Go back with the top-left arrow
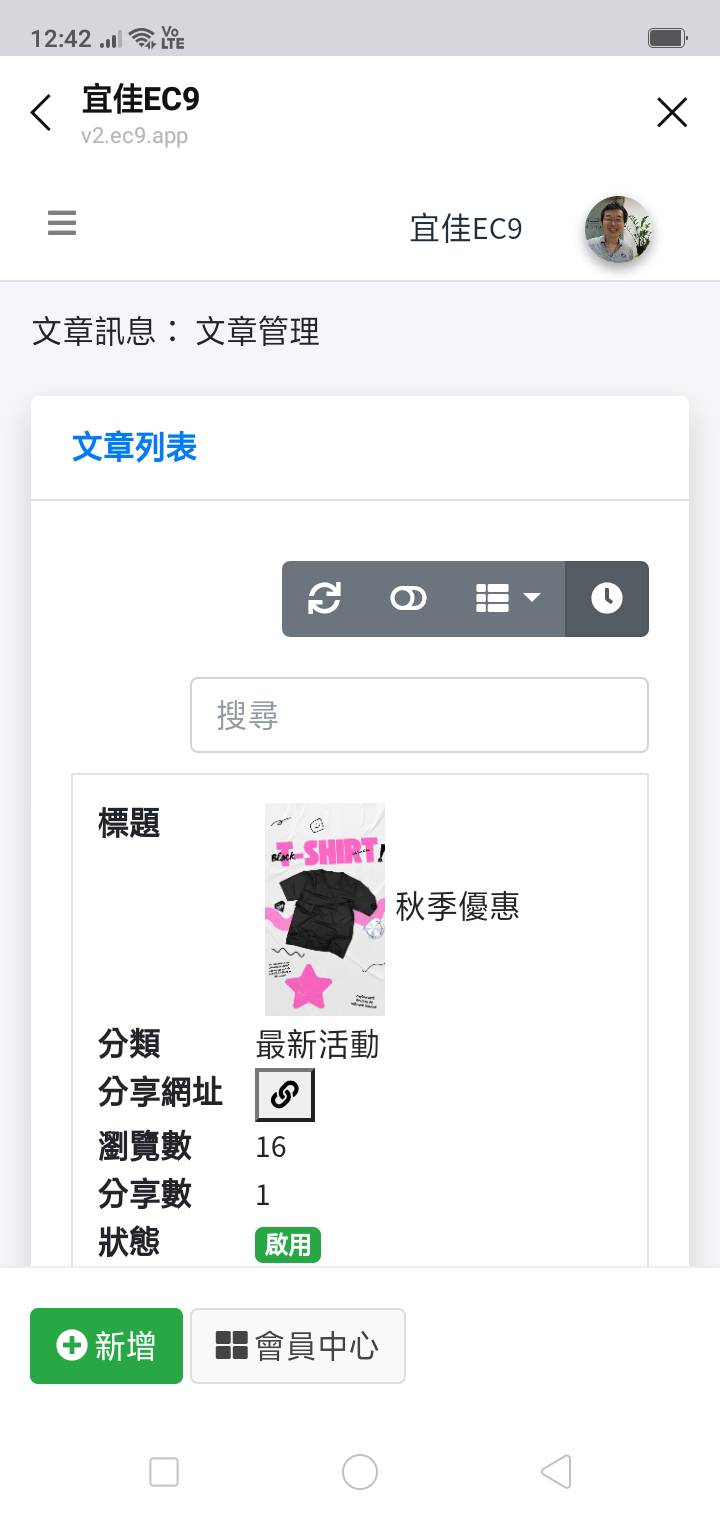720x1520 pixels. tap(41, 113)
